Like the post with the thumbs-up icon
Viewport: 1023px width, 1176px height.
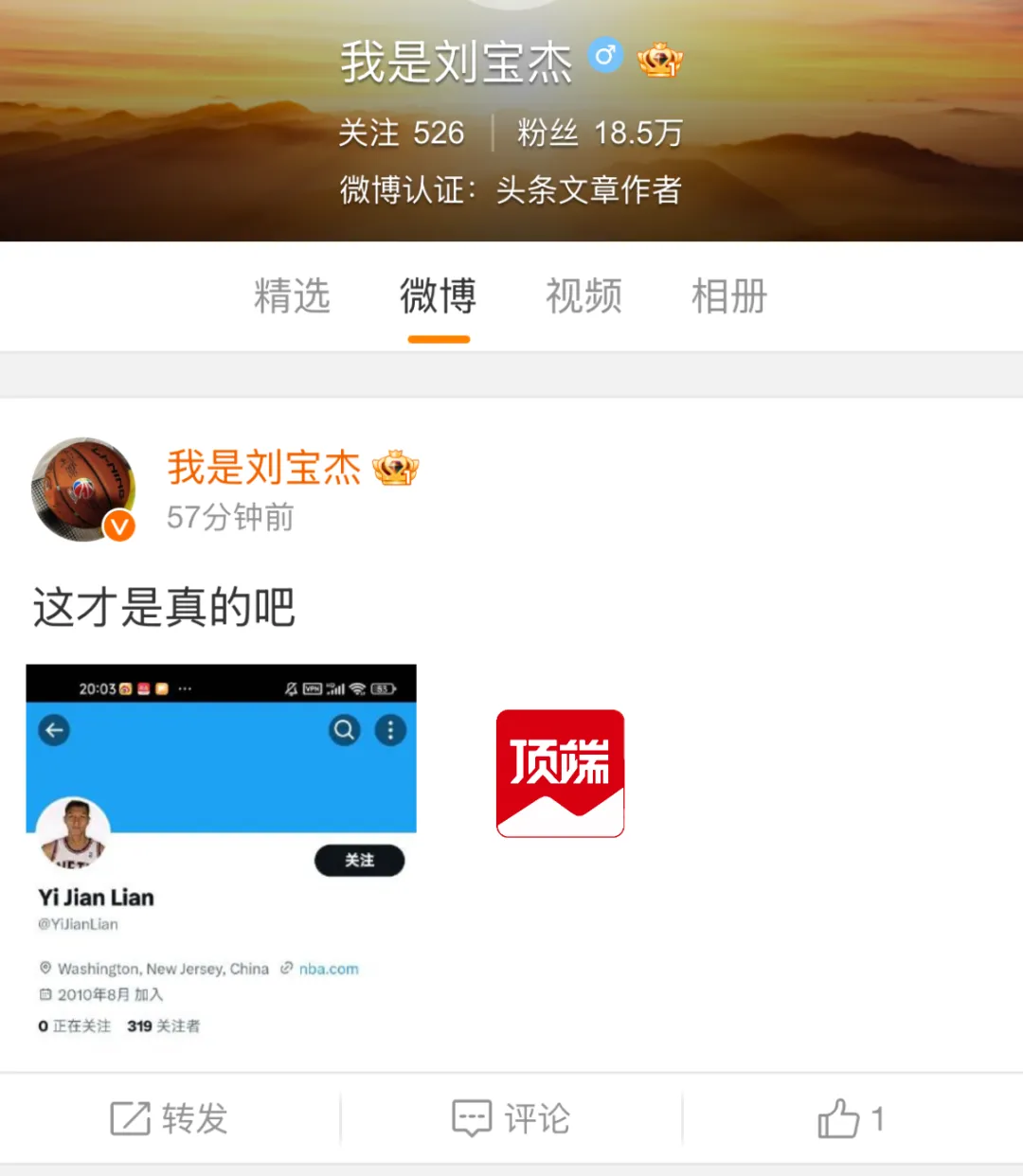[850, 1119]
